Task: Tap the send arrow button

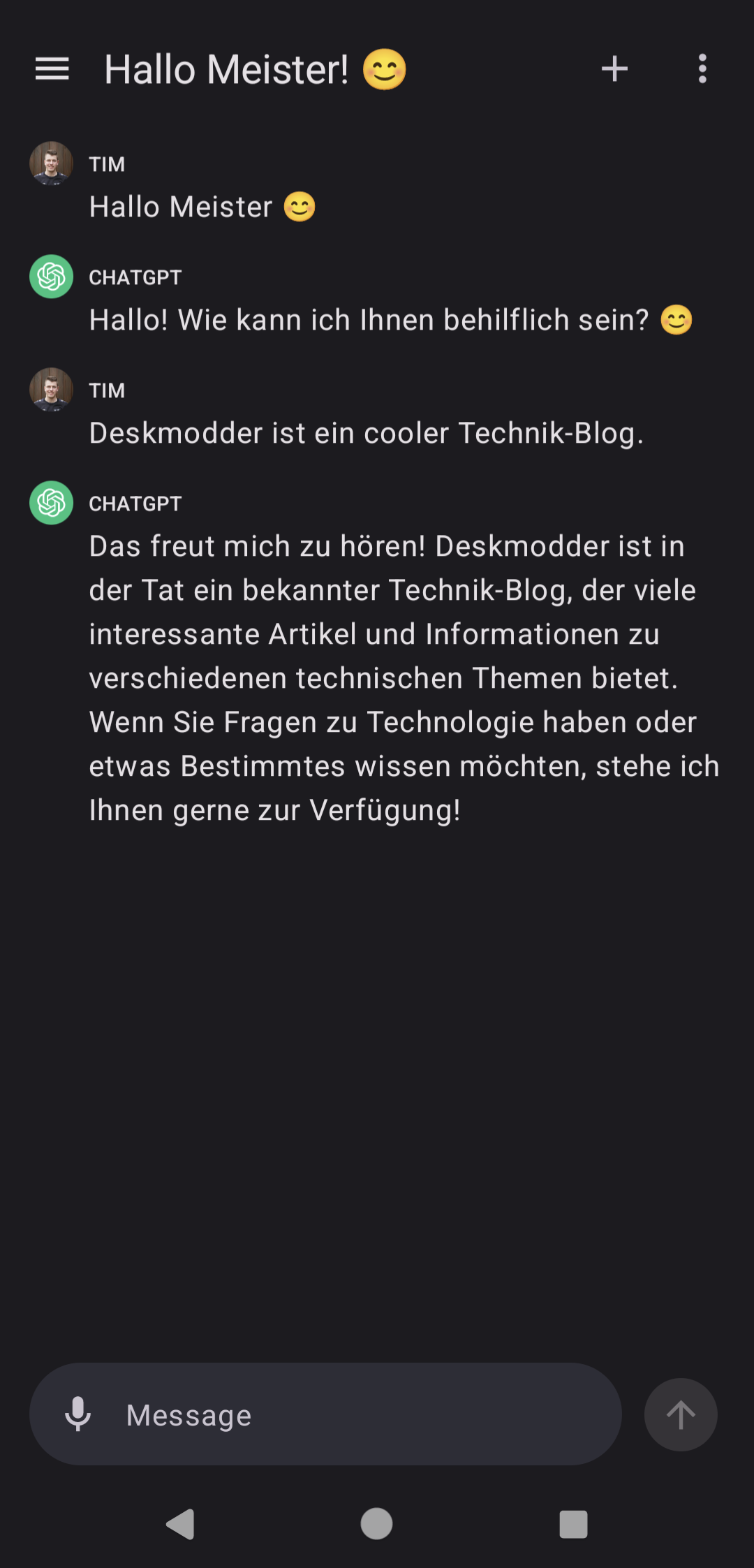Action: click(681, 1414)
